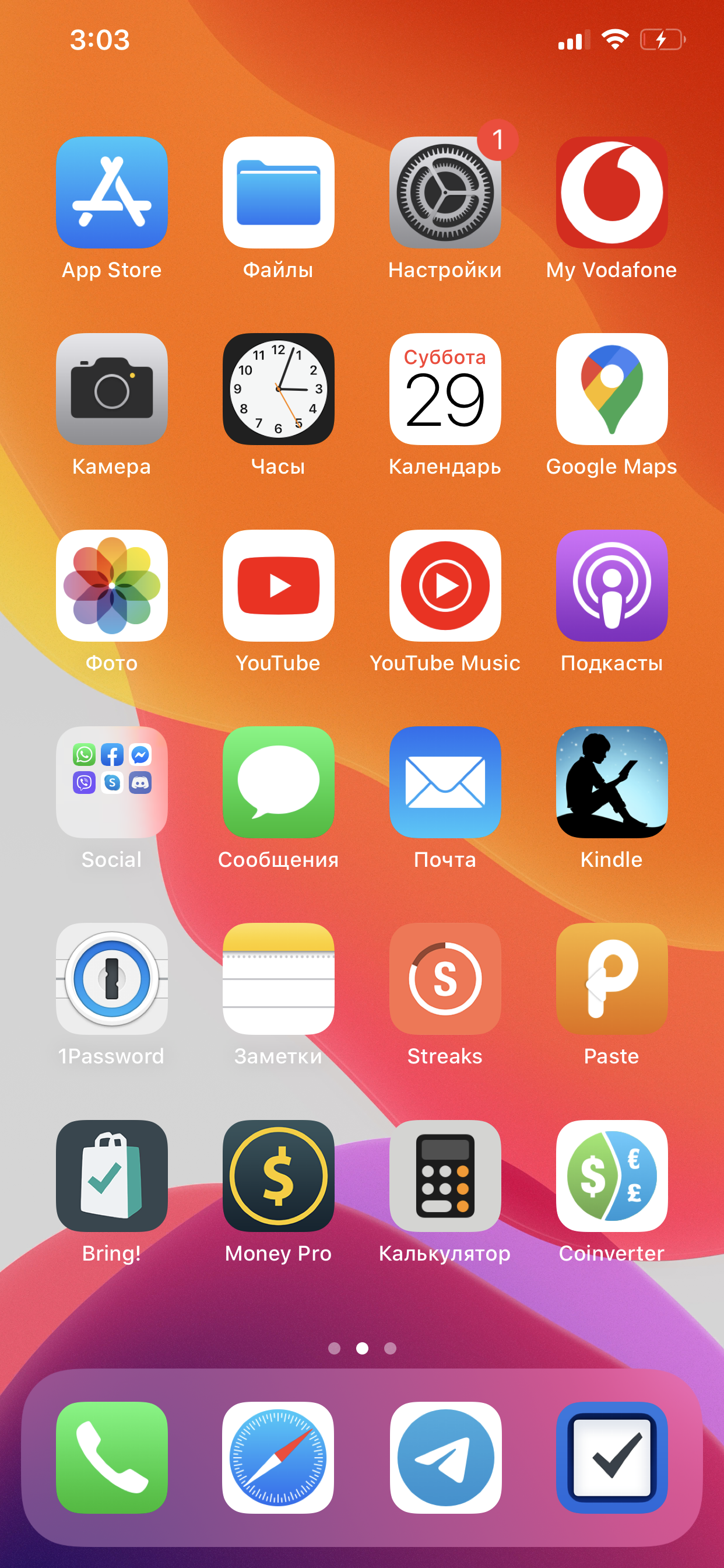Open the Календарь app
The width and height of the screenshot is (724, 1568).
tap(445, 389)
